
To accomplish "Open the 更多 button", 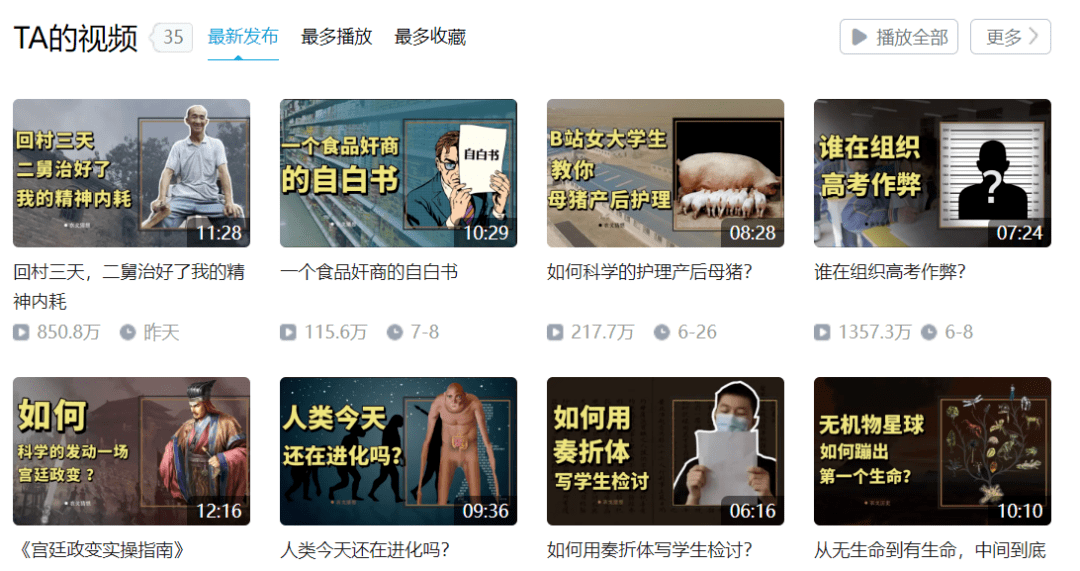I will [1010, 37].
